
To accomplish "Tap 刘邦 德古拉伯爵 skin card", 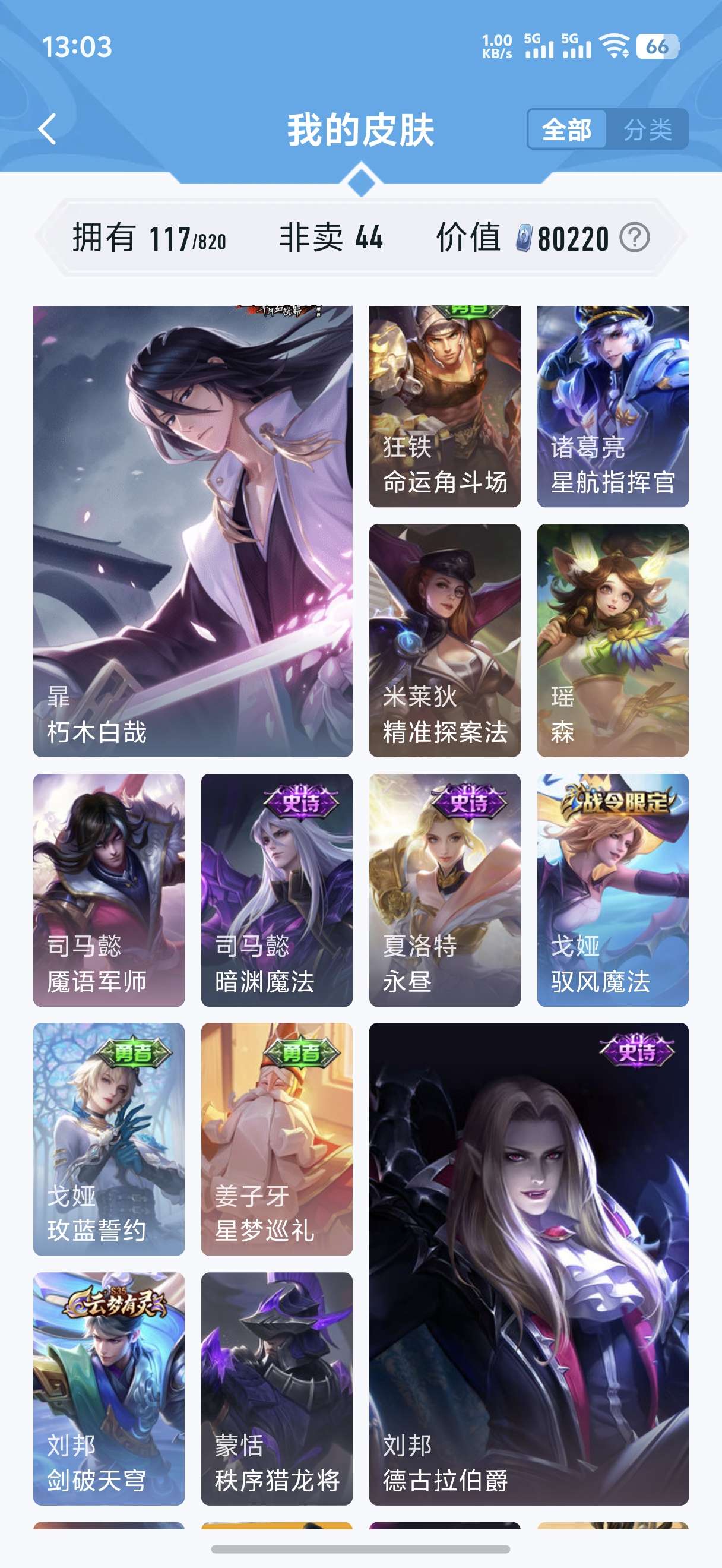I will pyautogui.click(x=528, y=1264).
